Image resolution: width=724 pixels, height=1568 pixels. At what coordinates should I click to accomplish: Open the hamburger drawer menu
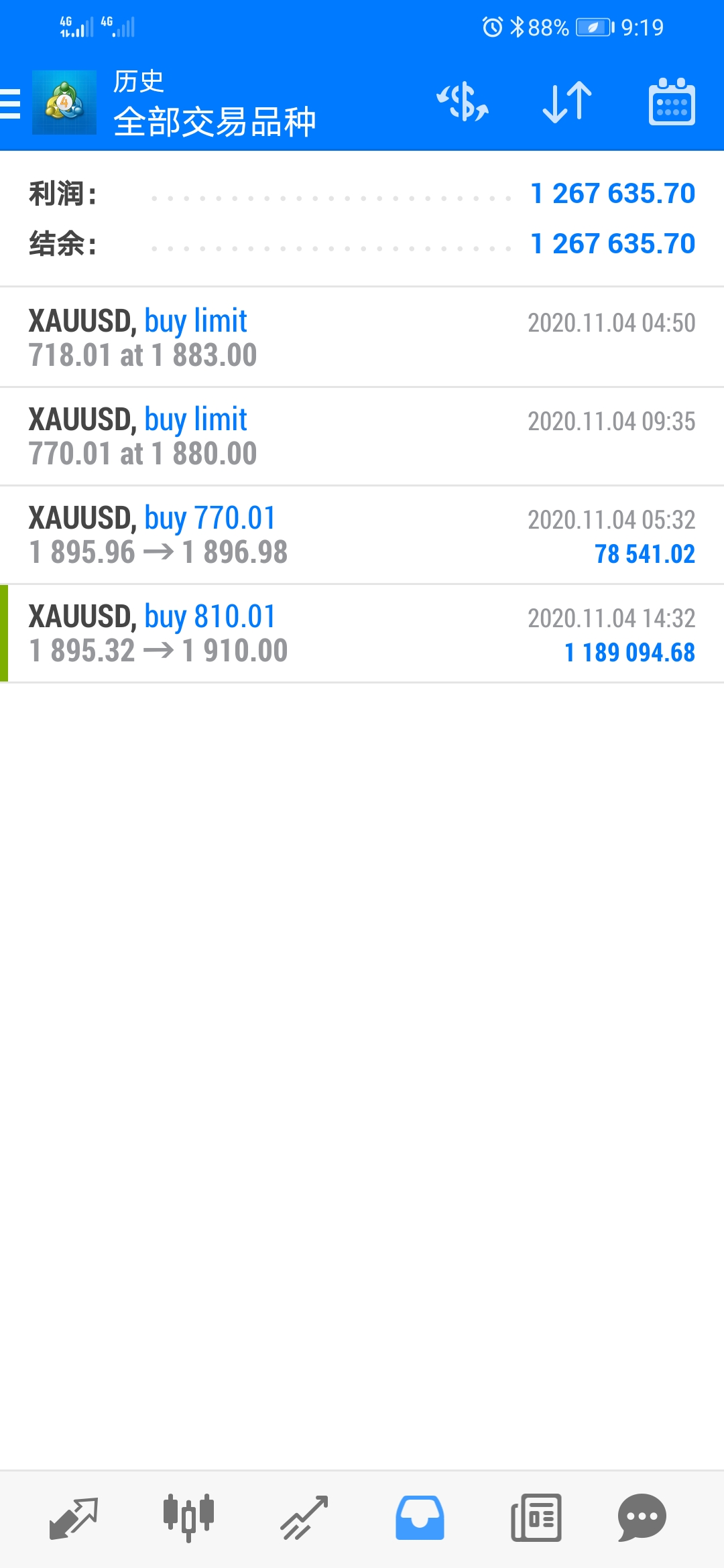click(10, 104)
